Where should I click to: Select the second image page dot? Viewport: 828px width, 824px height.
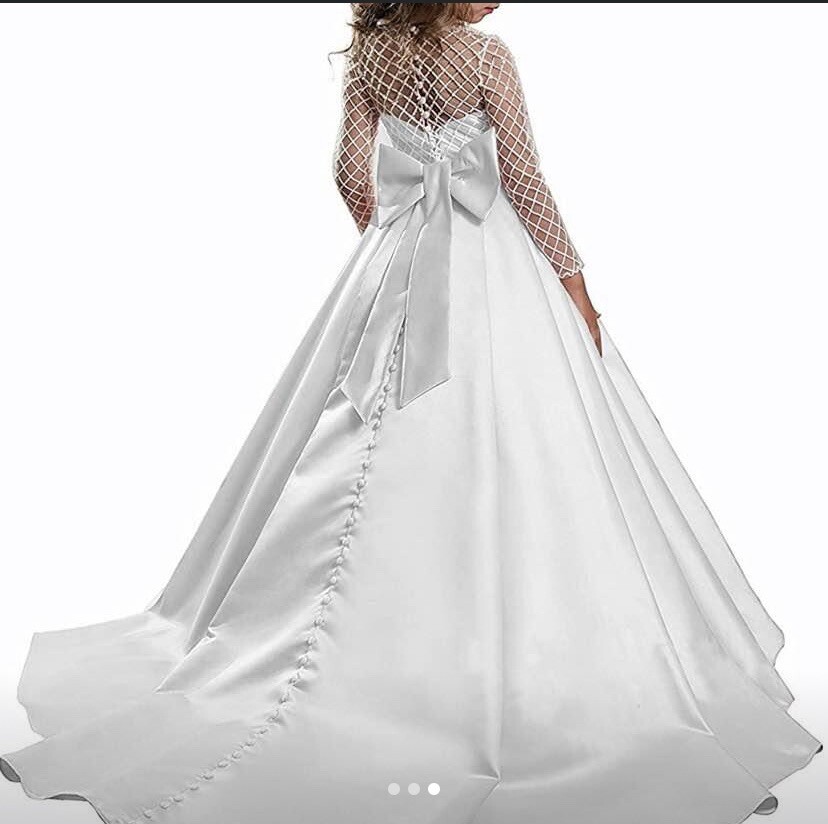coord(414,789)
